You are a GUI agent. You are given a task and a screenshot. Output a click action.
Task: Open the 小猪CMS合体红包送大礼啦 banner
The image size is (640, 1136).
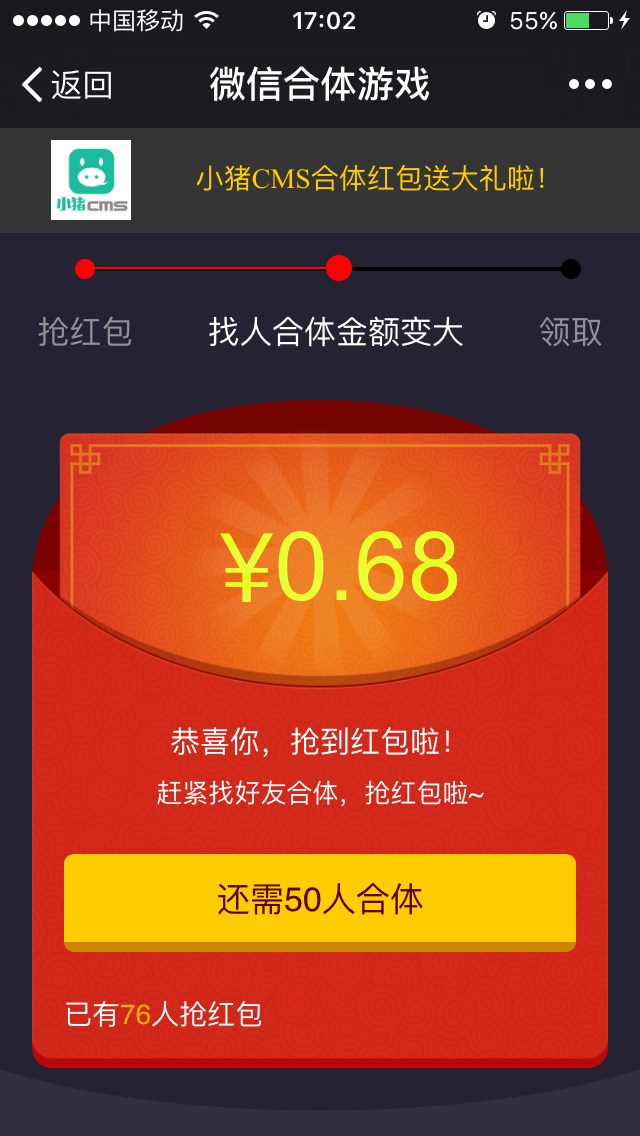[370, 180]
